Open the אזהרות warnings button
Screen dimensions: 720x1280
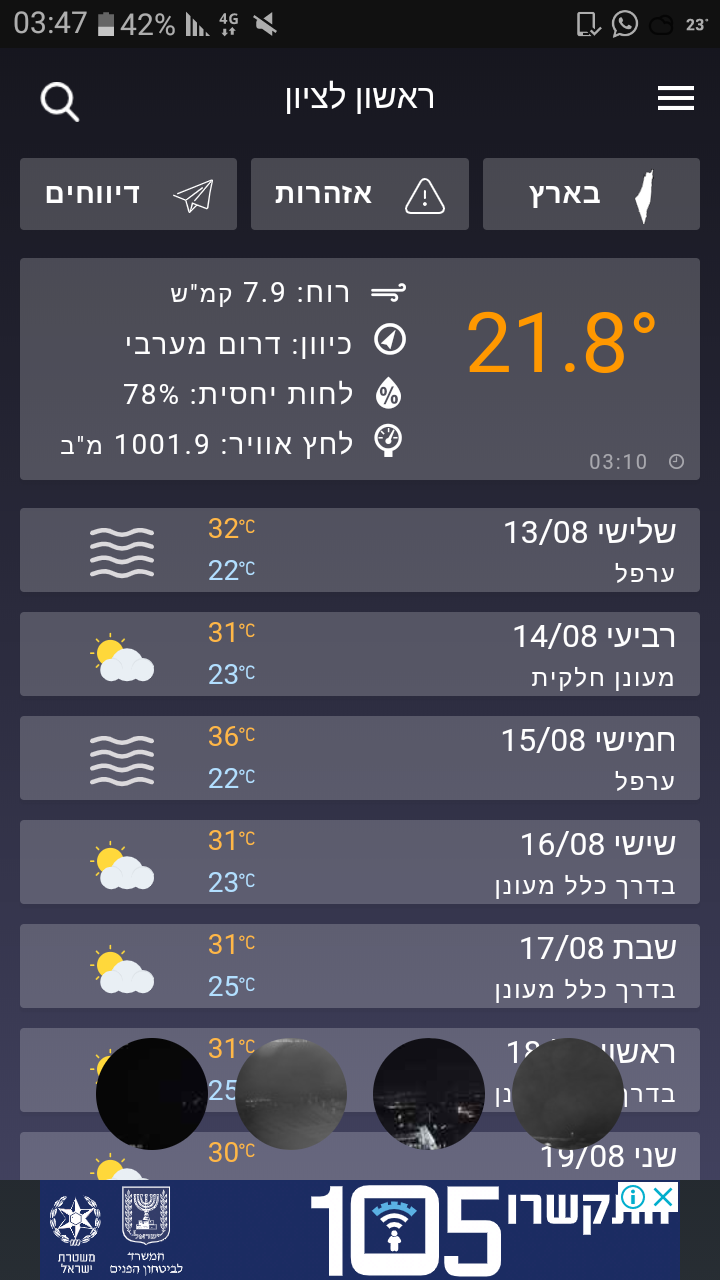pyautogui.click(x=359, y=194)
